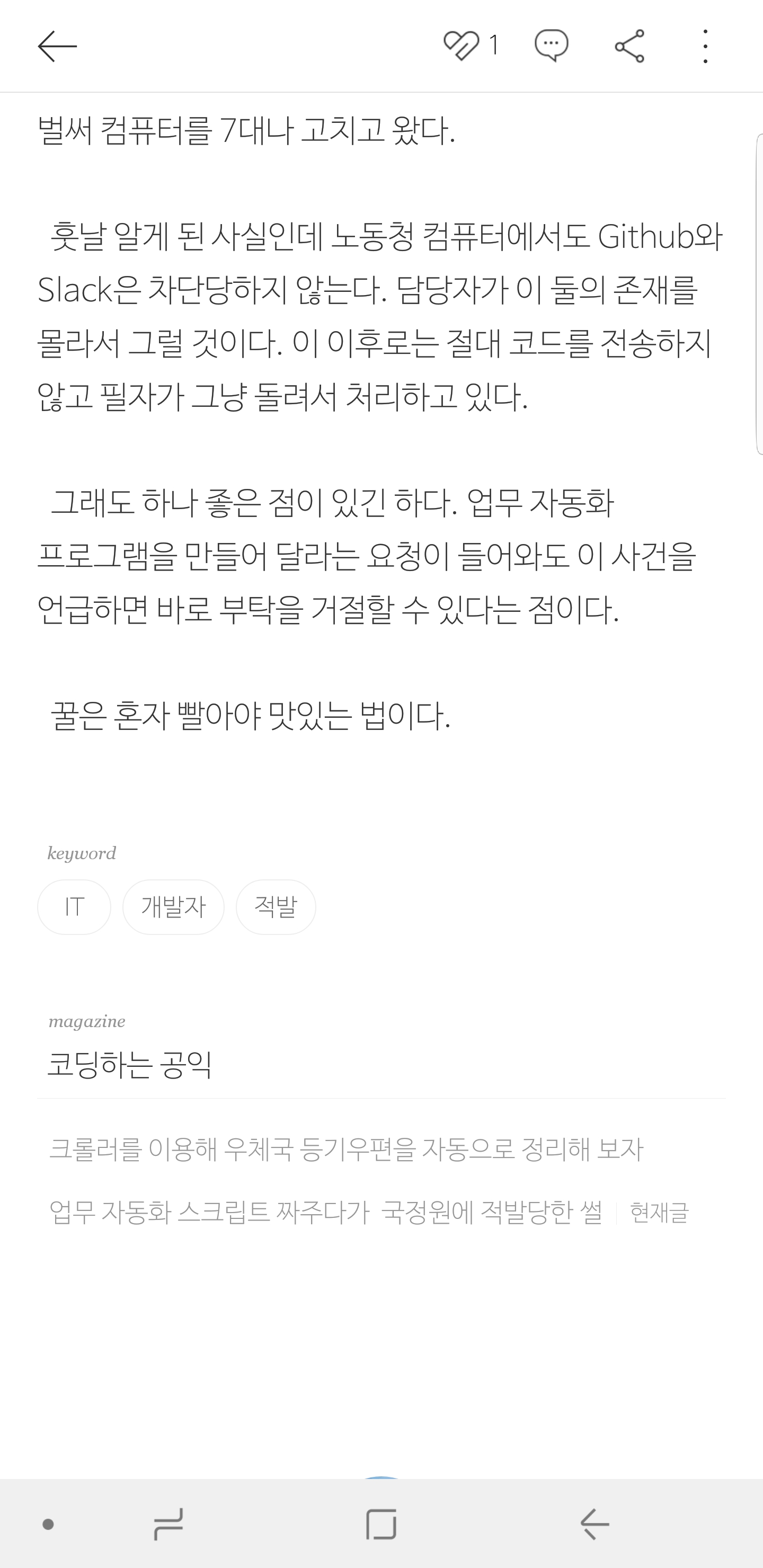Share this article
This screenshot has height=1568, width=763.
(629, 46)
